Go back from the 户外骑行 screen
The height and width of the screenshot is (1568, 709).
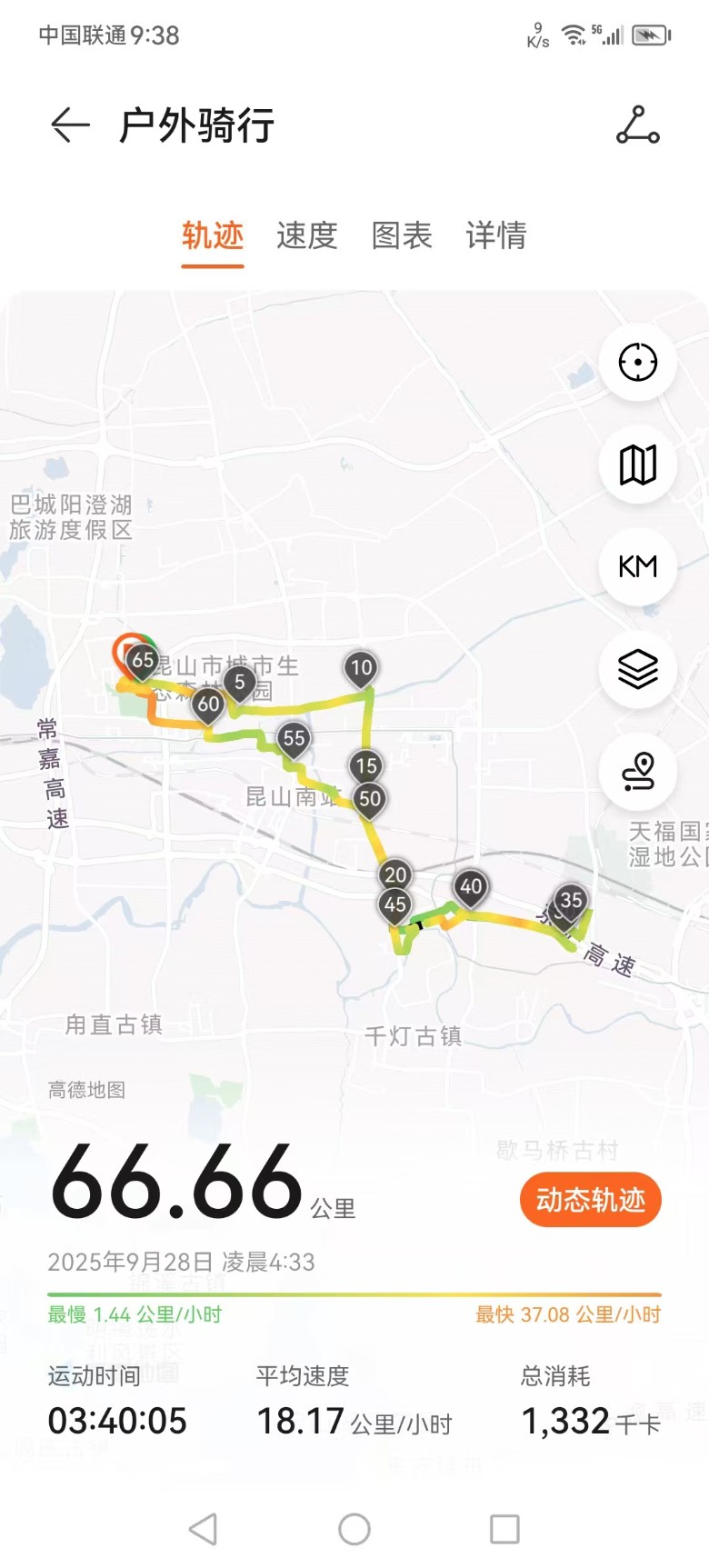(70, 125)
